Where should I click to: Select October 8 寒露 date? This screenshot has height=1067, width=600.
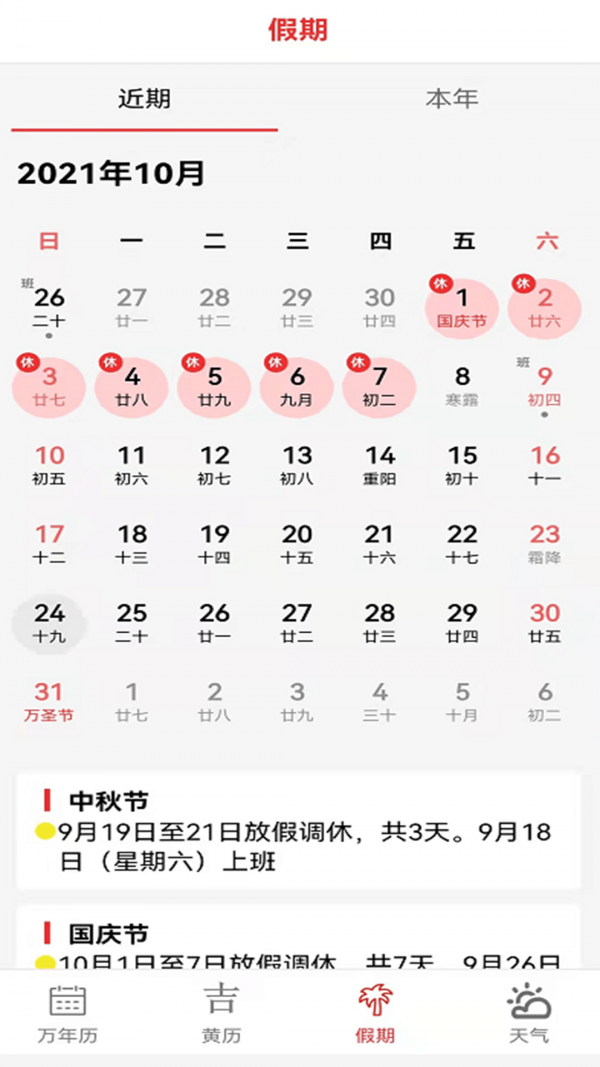462,386
